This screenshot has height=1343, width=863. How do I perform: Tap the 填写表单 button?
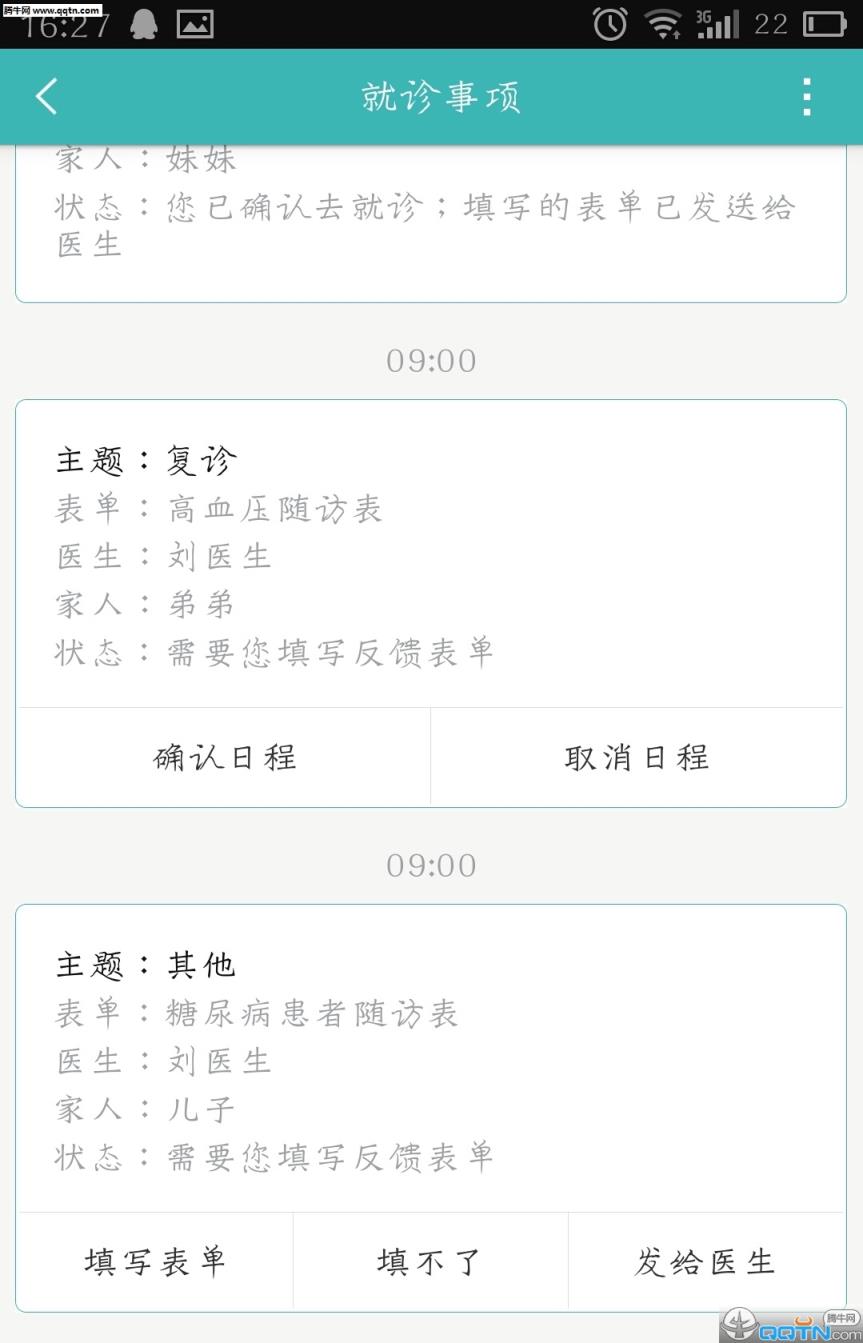(154, 1261)
